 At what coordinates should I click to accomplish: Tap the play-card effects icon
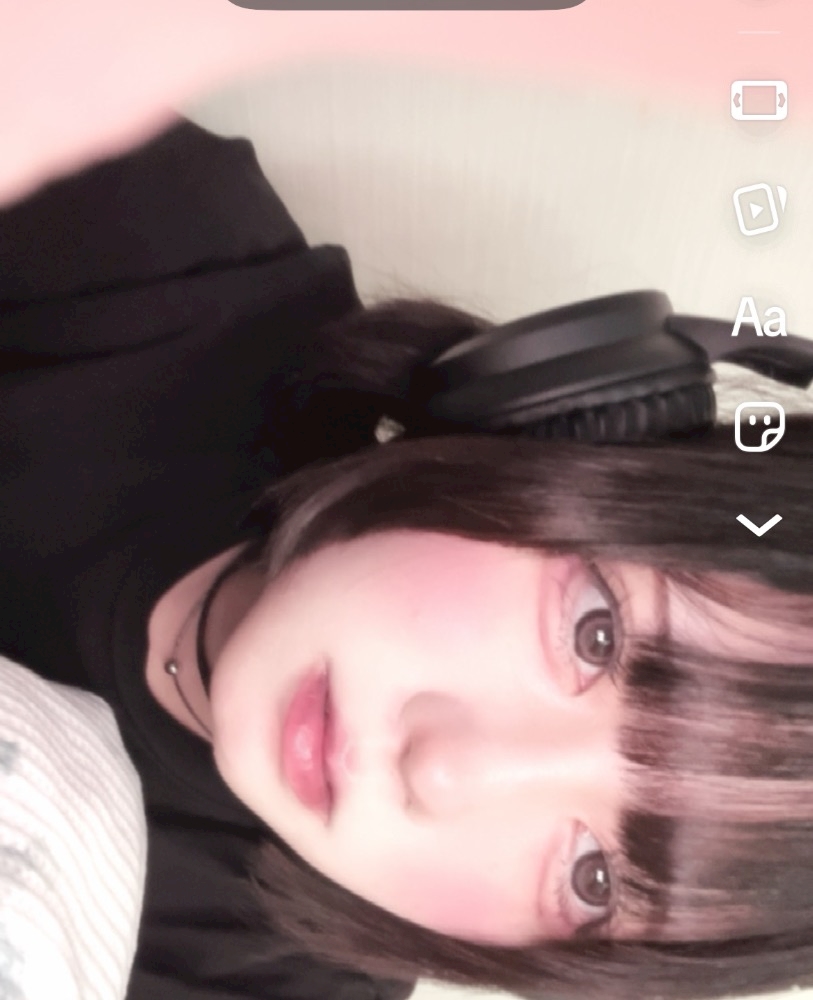[x=759, y=209]
